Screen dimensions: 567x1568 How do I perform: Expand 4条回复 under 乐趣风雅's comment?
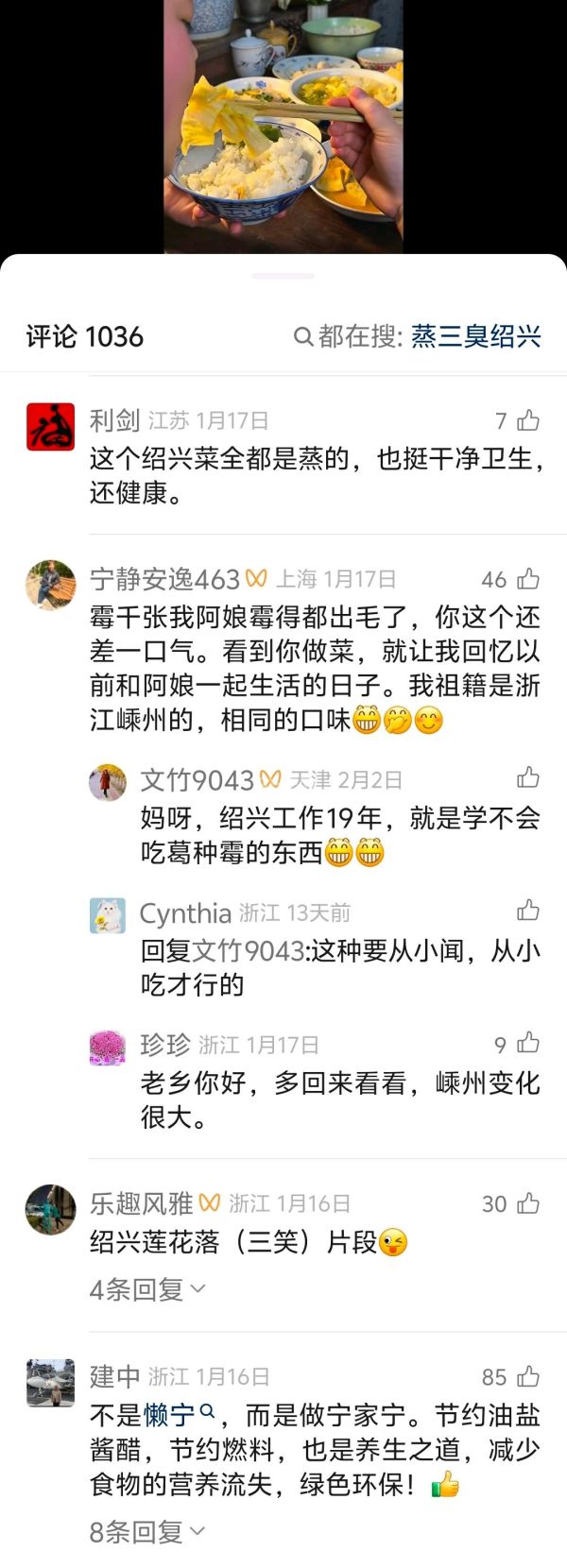[x=146, y=1289]
